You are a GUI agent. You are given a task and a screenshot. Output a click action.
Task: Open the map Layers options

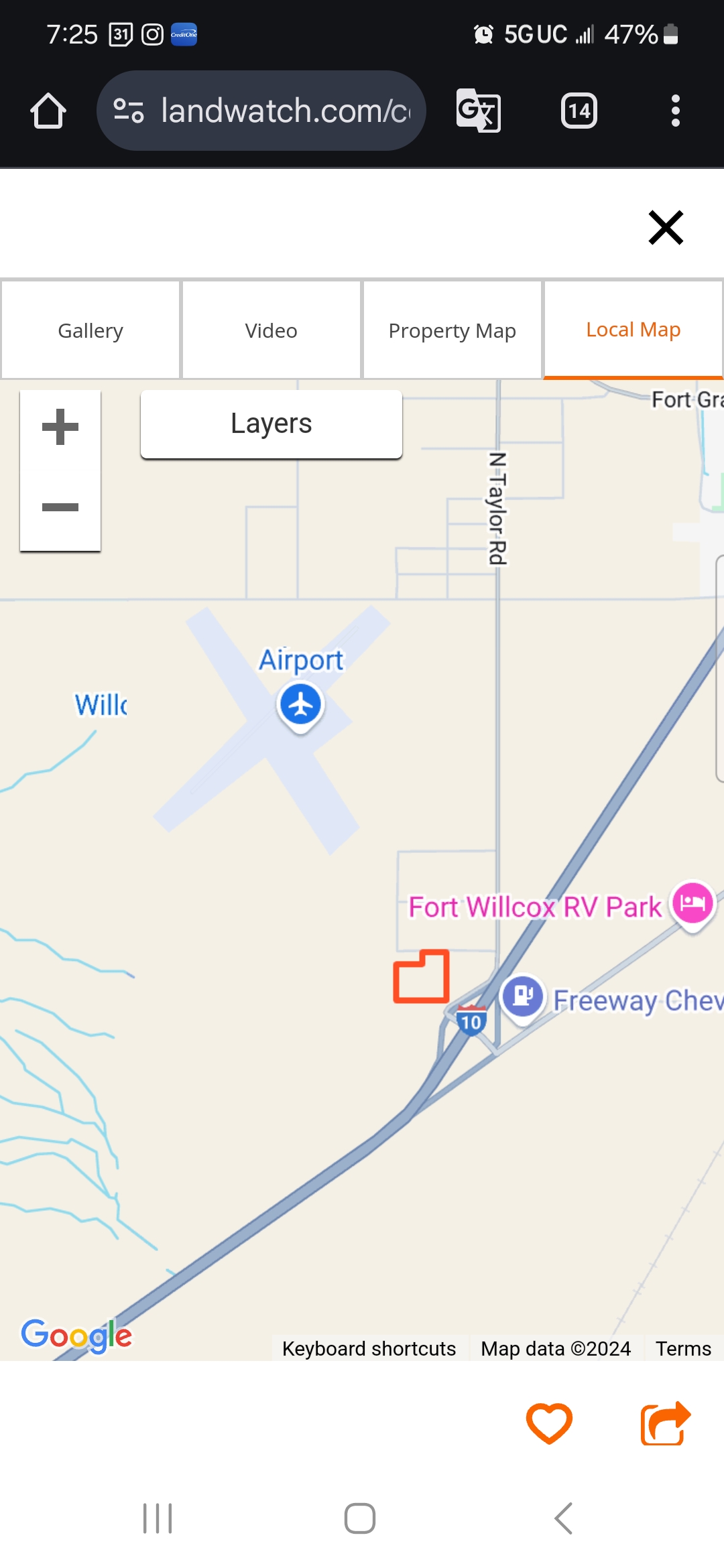pyautogui.click(x=271, y=424)
